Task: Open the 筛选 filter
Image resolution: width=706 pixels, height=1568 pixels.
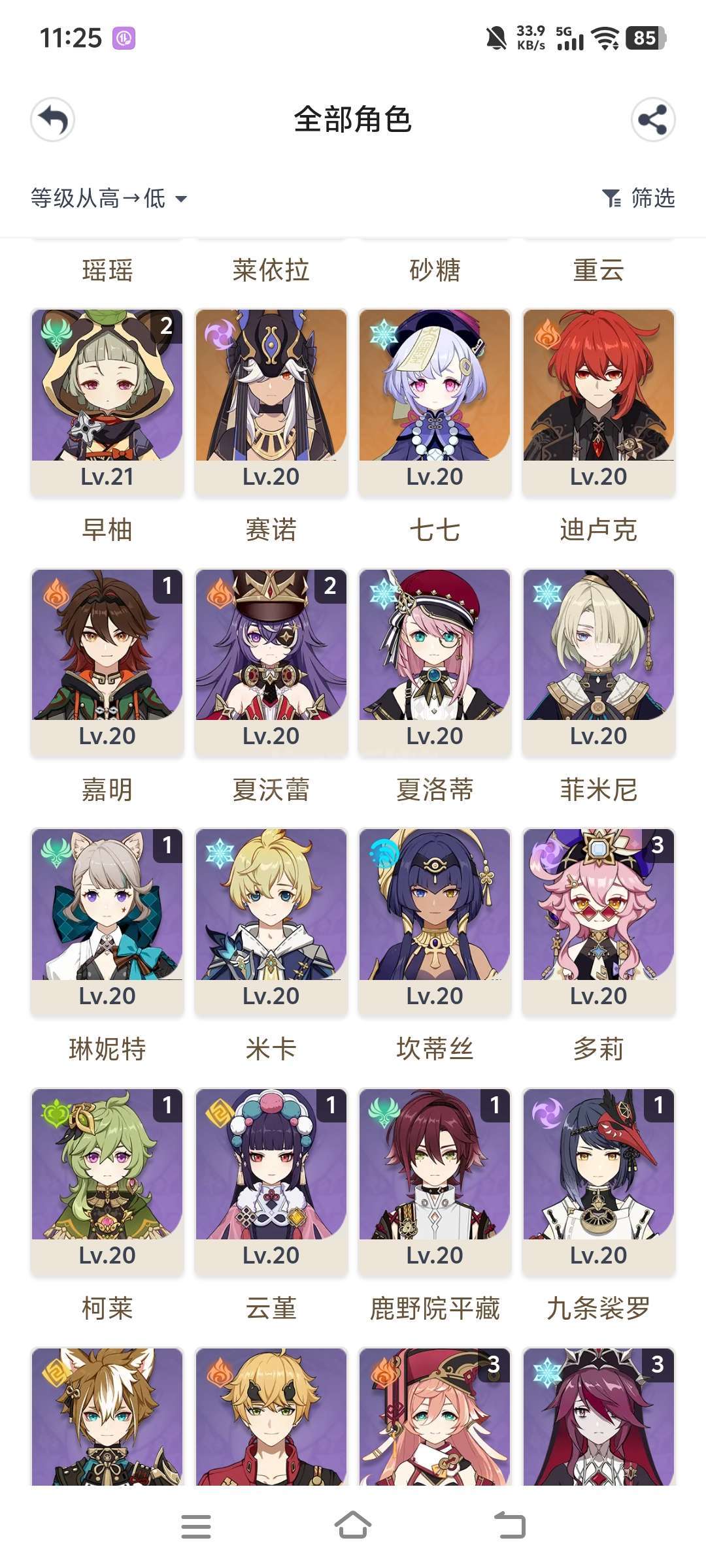Action: pos(639,198)
